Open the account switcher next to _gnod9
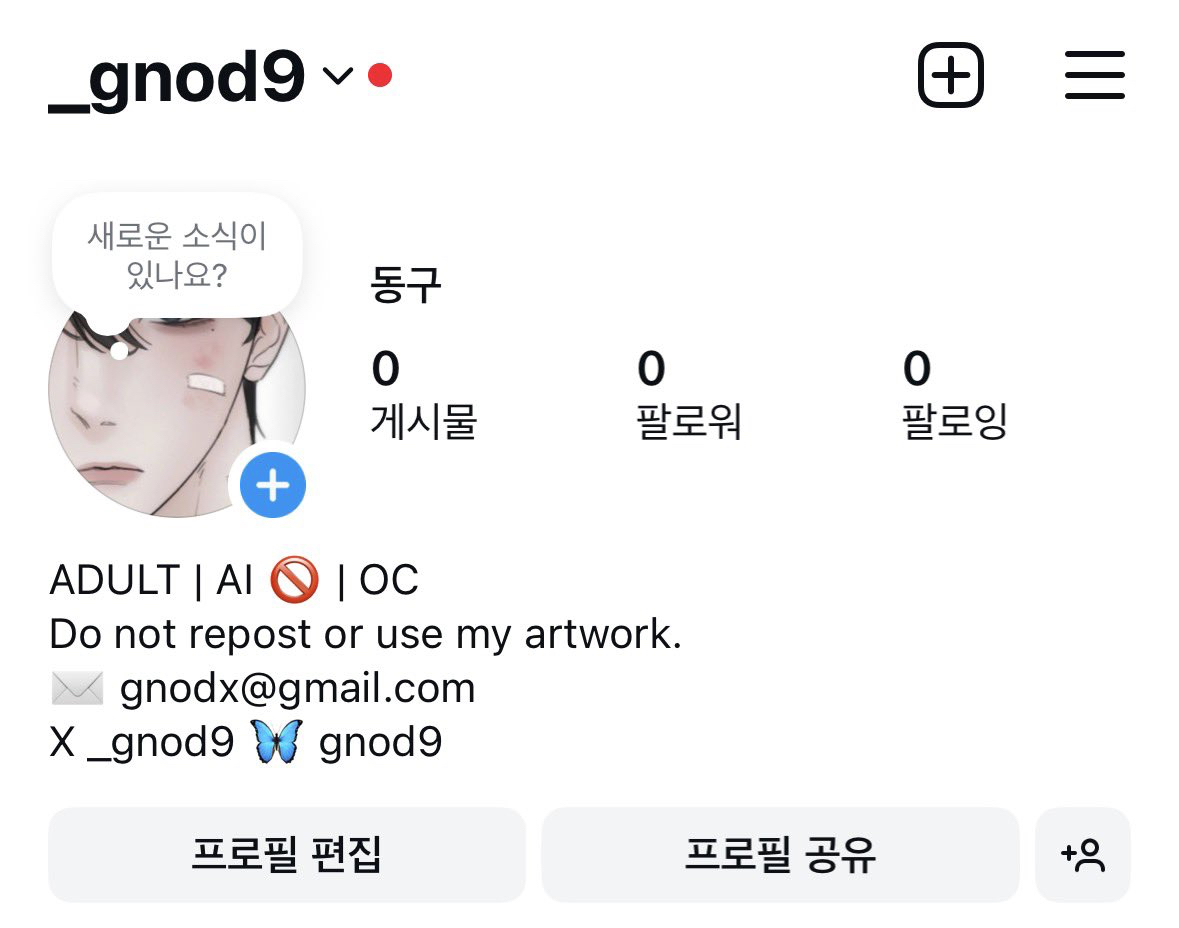The height and width of the screenshot is (928, 1179). (338, 76)
